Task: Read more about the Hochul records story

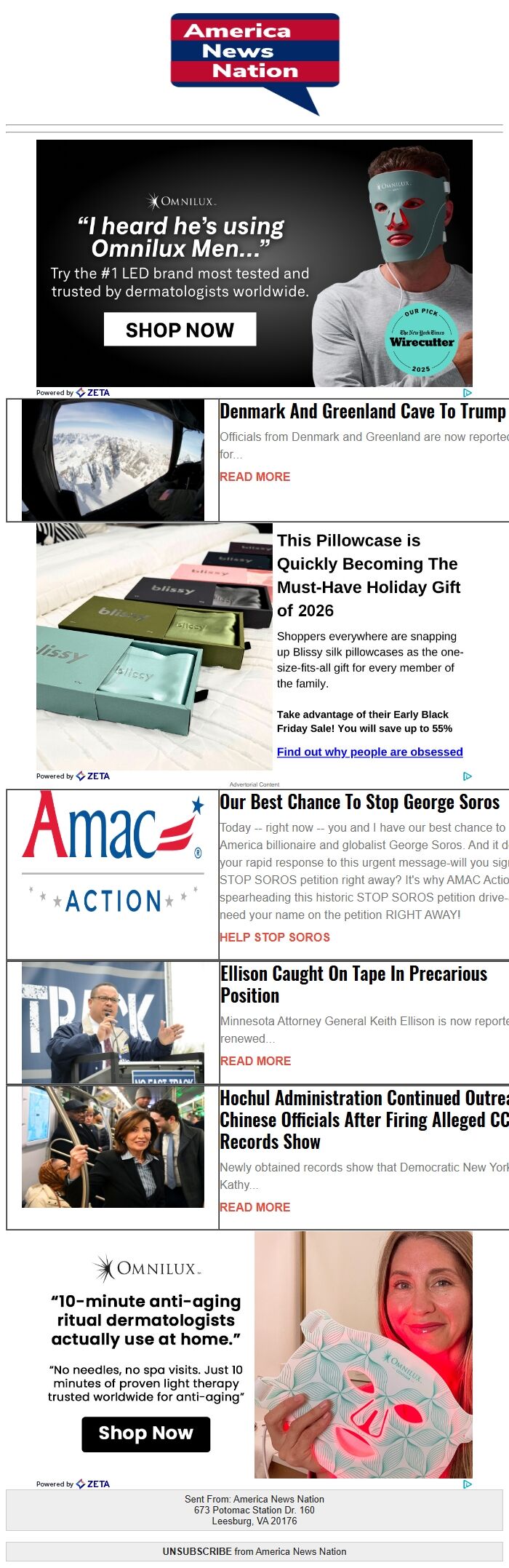Action: [254, 1207]
